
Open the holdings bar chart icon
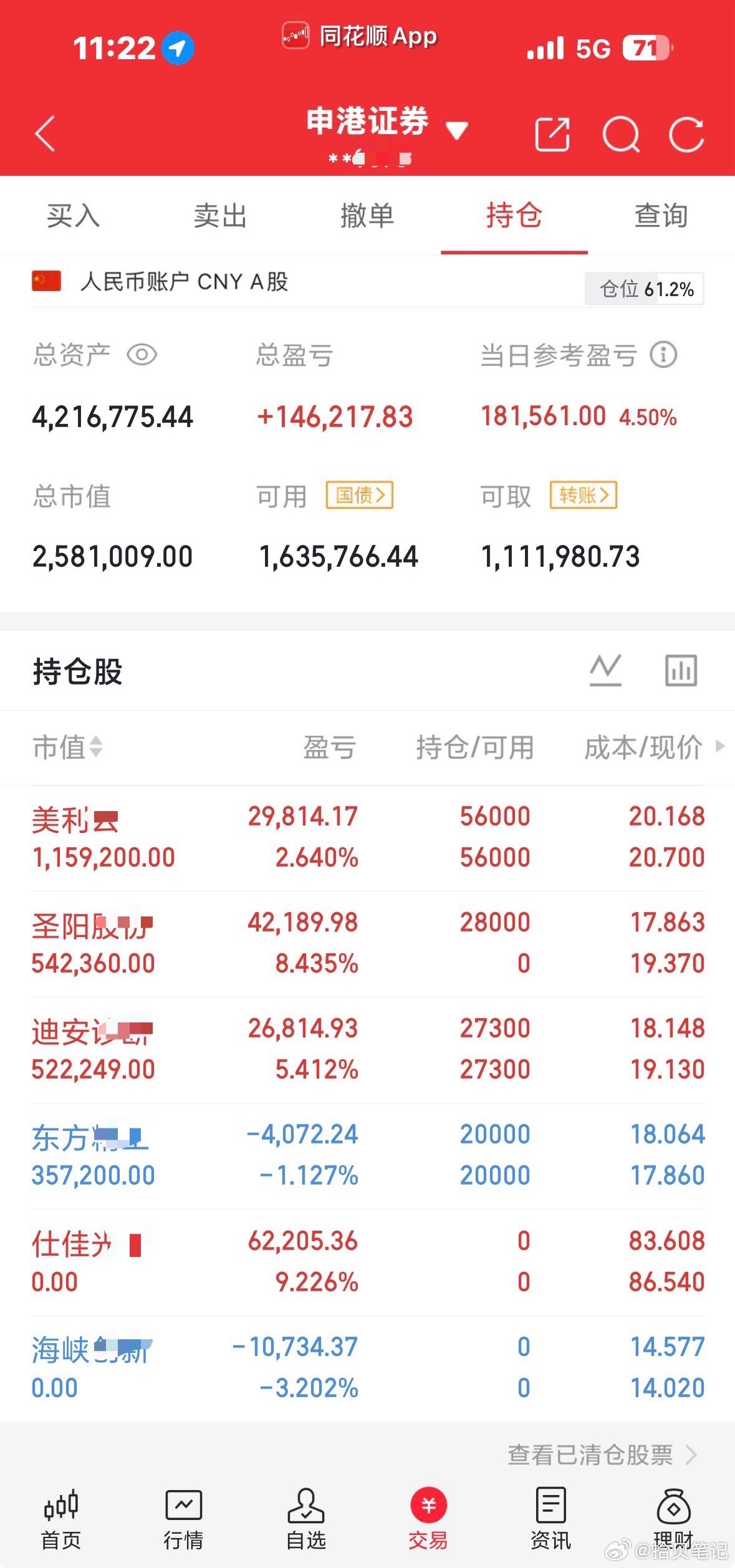681,670
